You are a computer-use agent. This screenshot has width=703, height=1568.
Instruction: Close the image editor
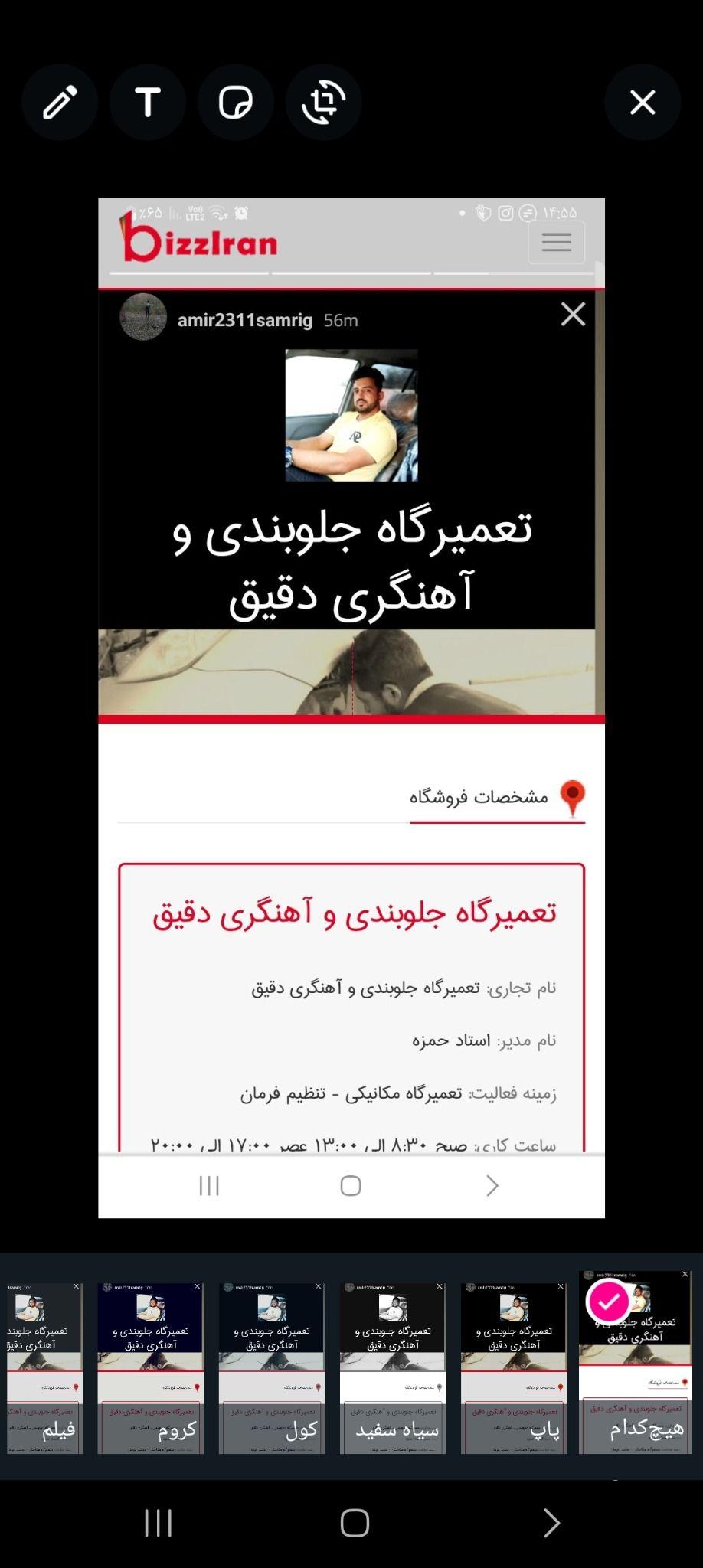[643, 102]
